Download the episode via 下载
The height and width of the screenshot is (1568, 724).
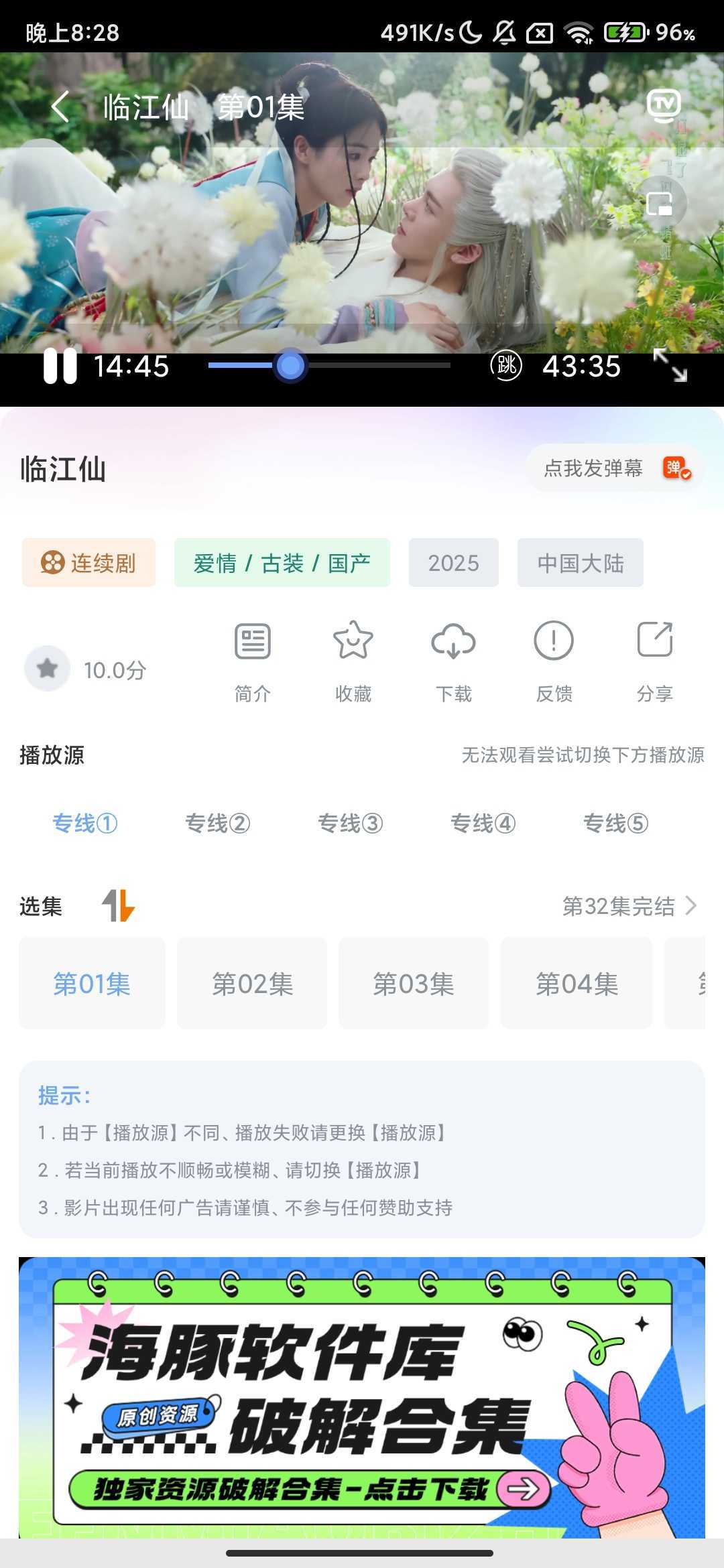(454, 661)
